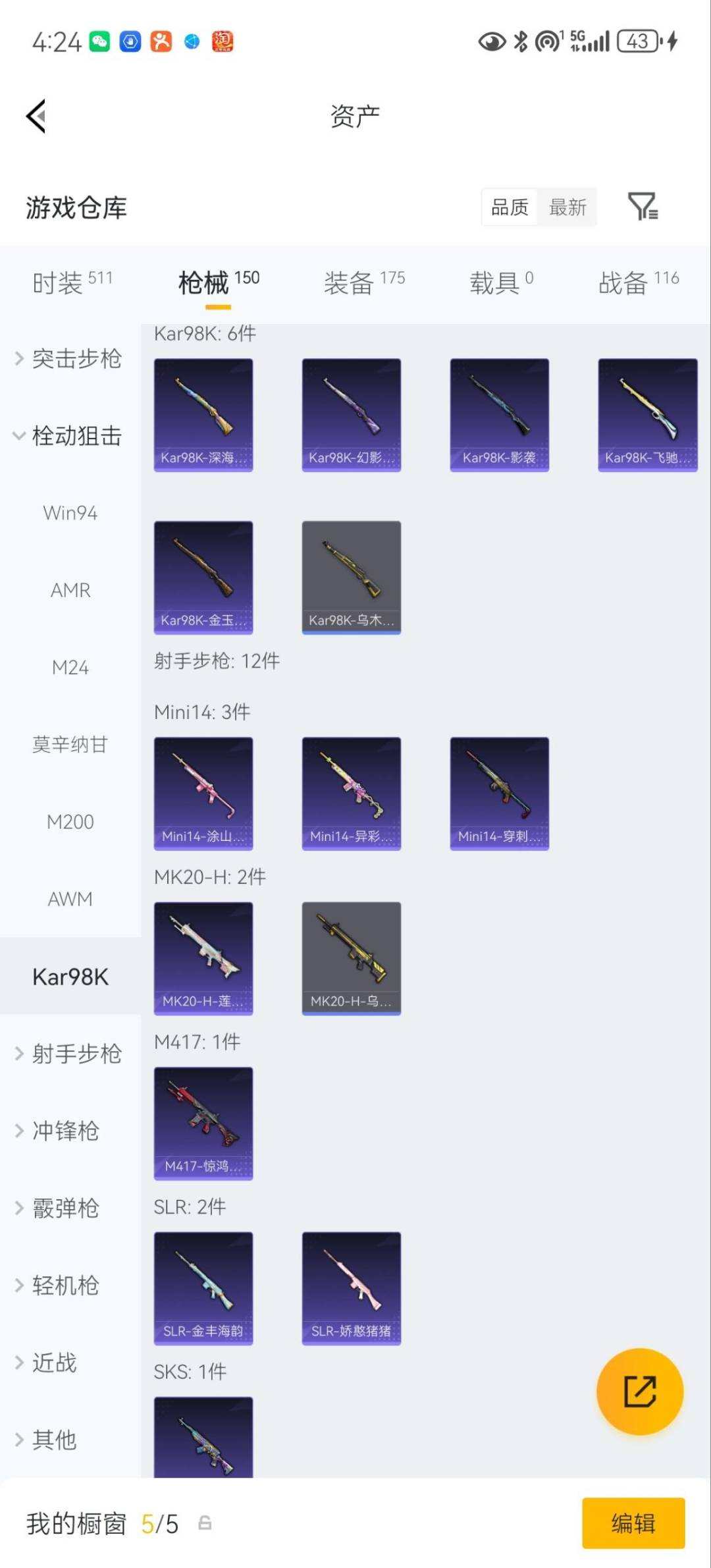The image size is (711, 1568).
Task: Tap the back arrow to leave 资产 page
Action: (36, 116)
